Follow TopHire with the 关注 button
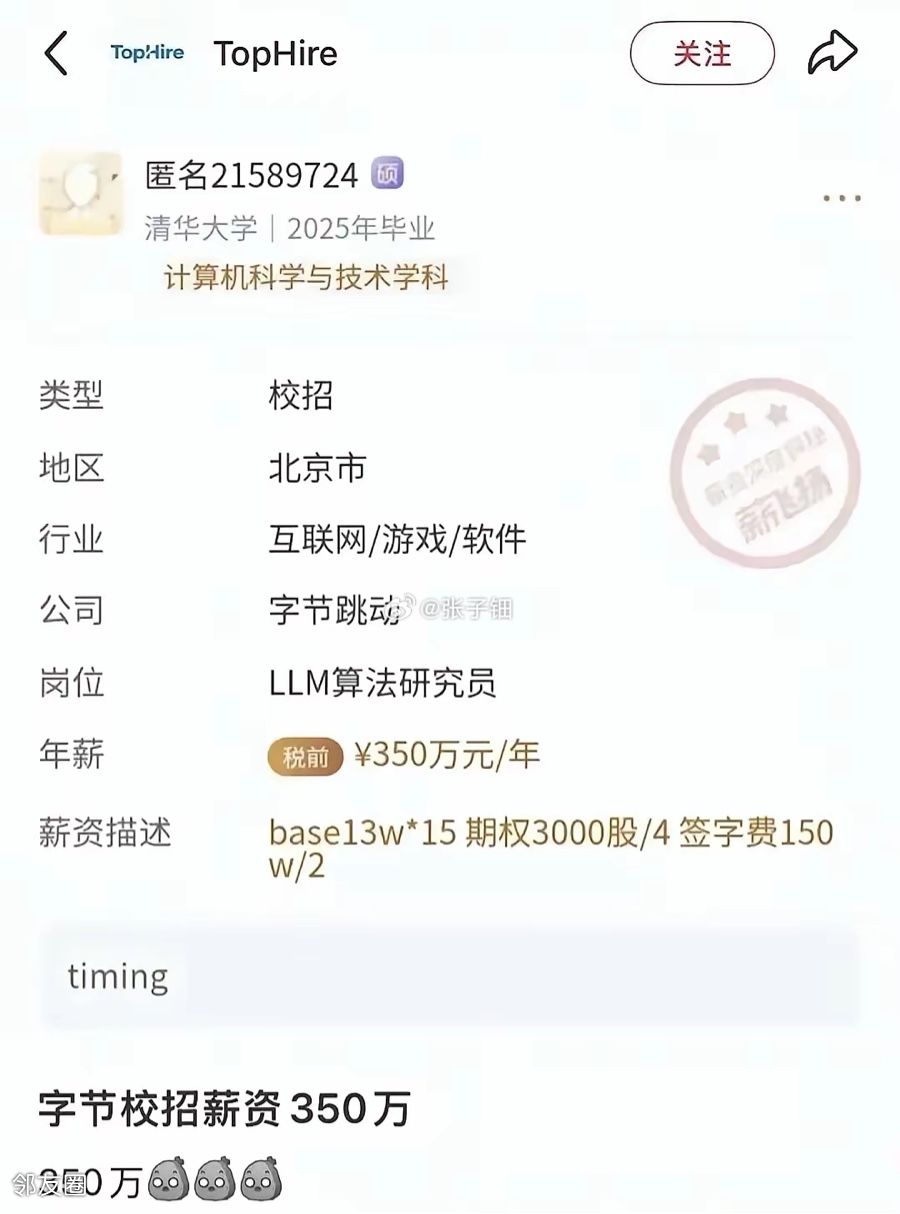This screenshot has height=1214, width=900. (702, 53)
